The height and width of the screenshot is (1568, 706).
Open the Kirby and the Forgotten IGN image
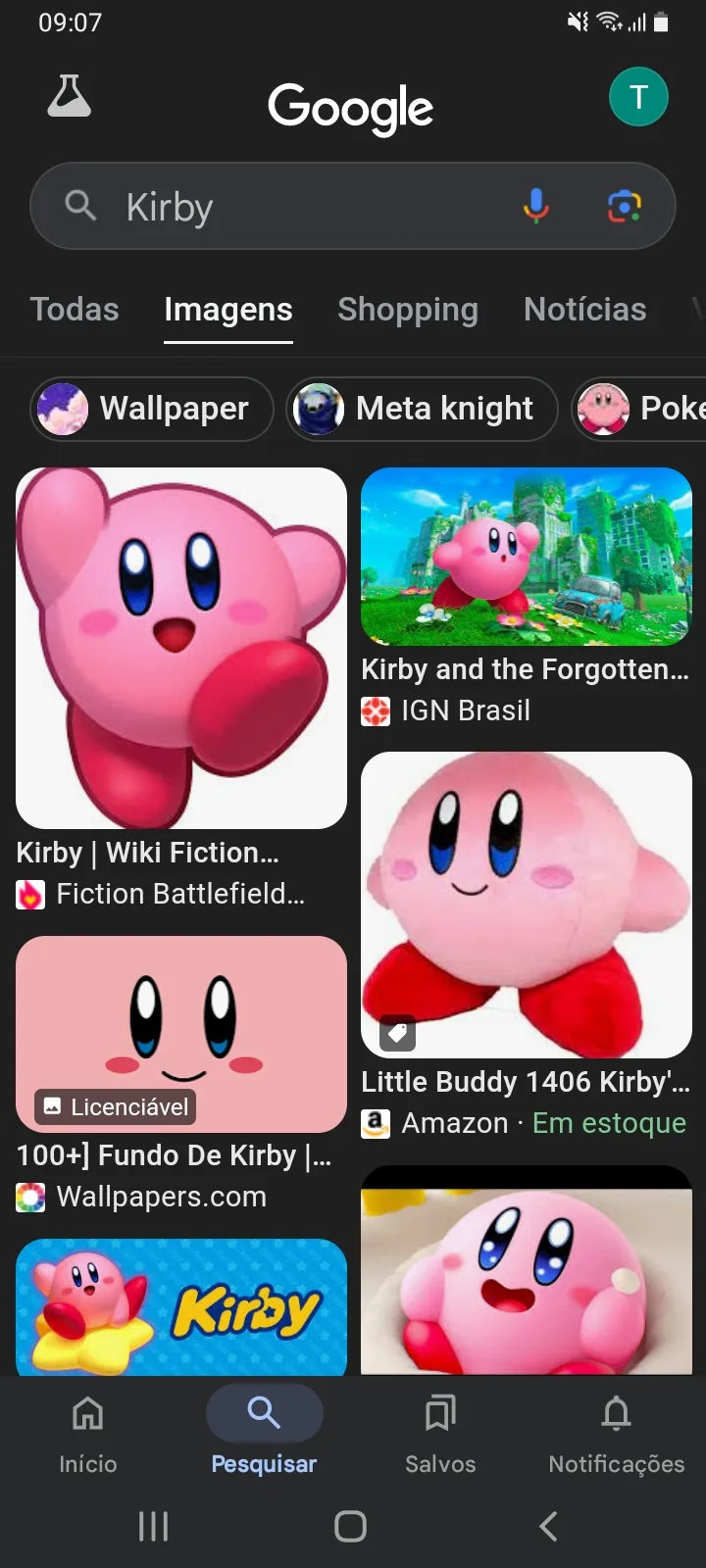click(527, 557)
